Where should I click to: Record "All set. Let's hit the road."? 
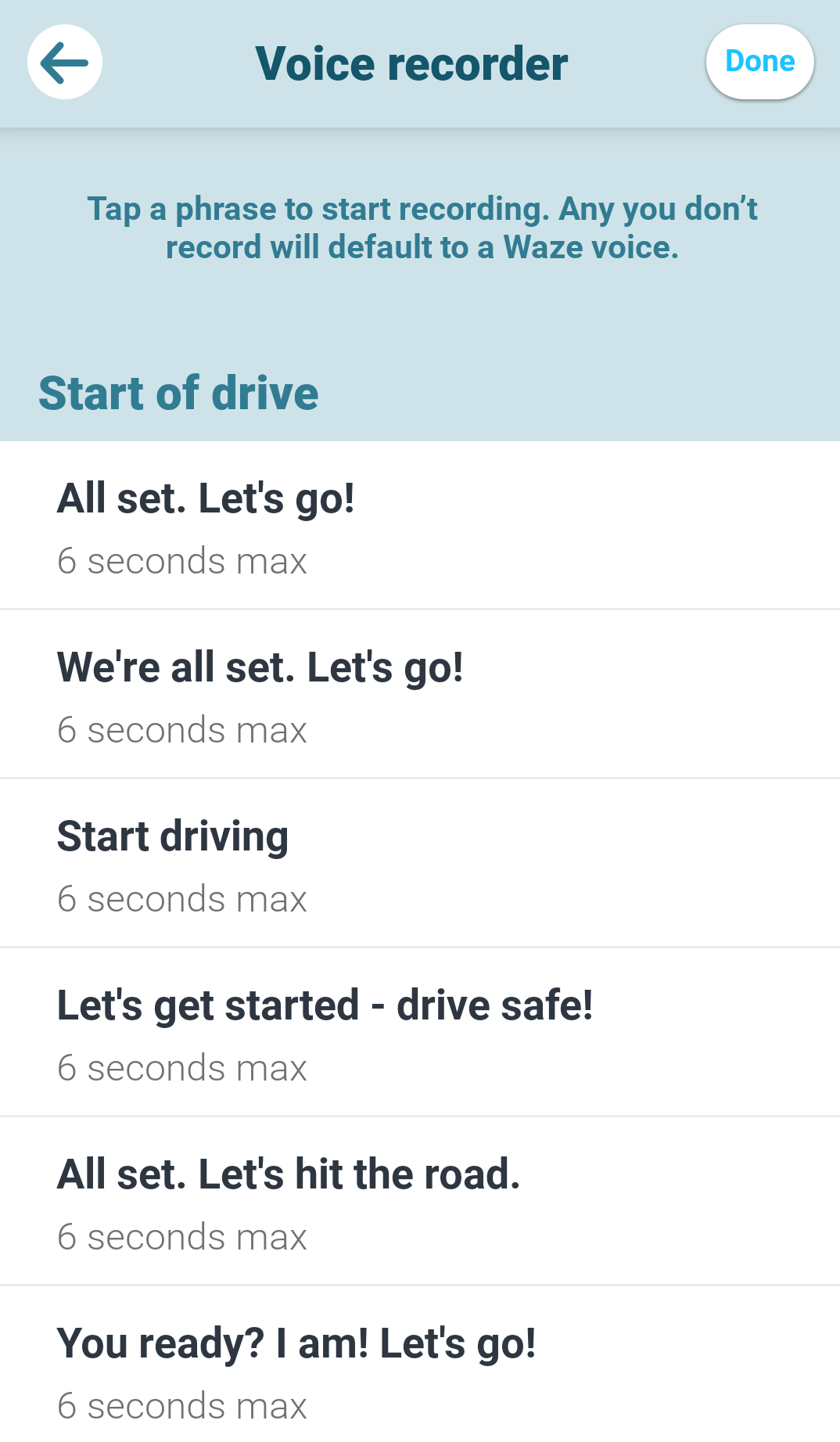point(420,1201)
